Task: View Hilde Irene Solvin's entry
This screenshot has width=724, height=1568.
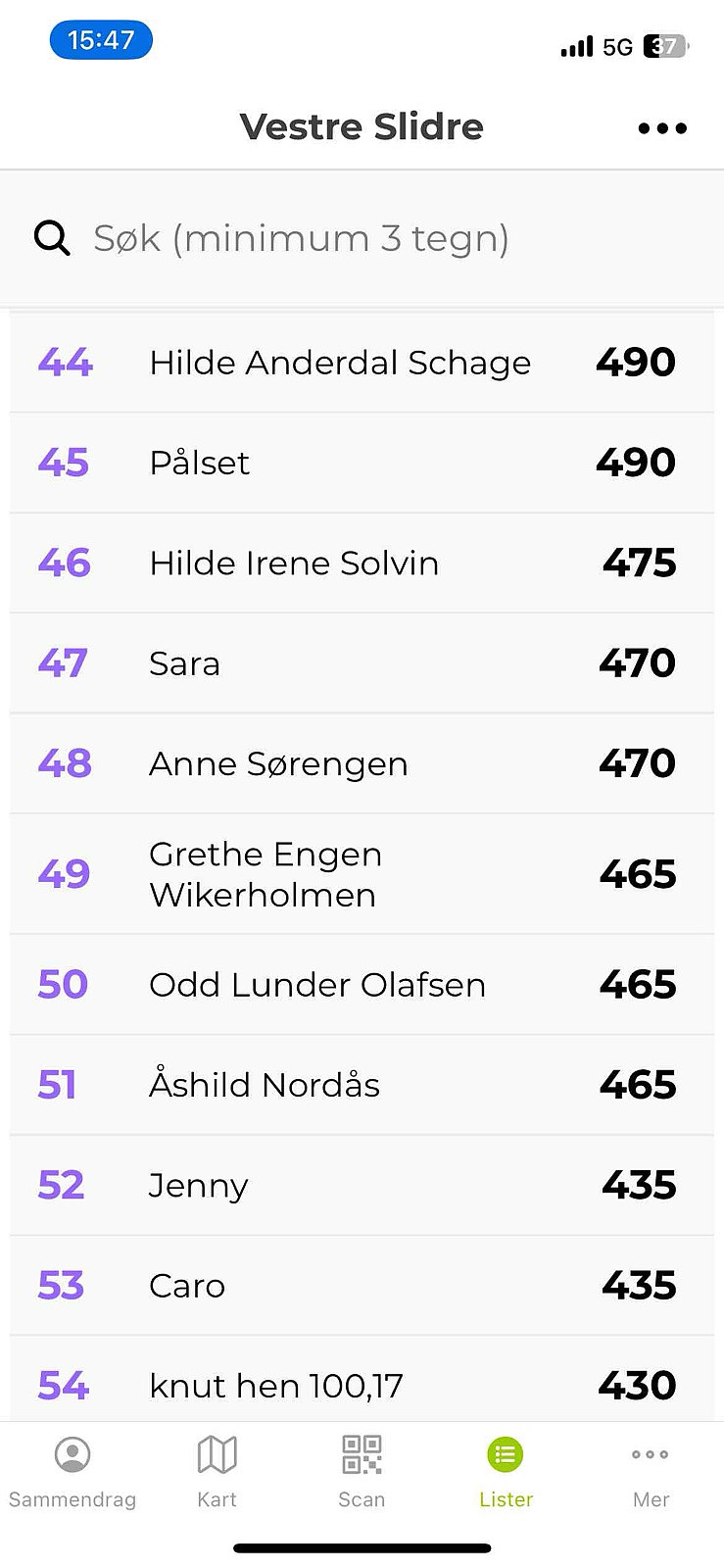Action: click(x=362, y=563)
